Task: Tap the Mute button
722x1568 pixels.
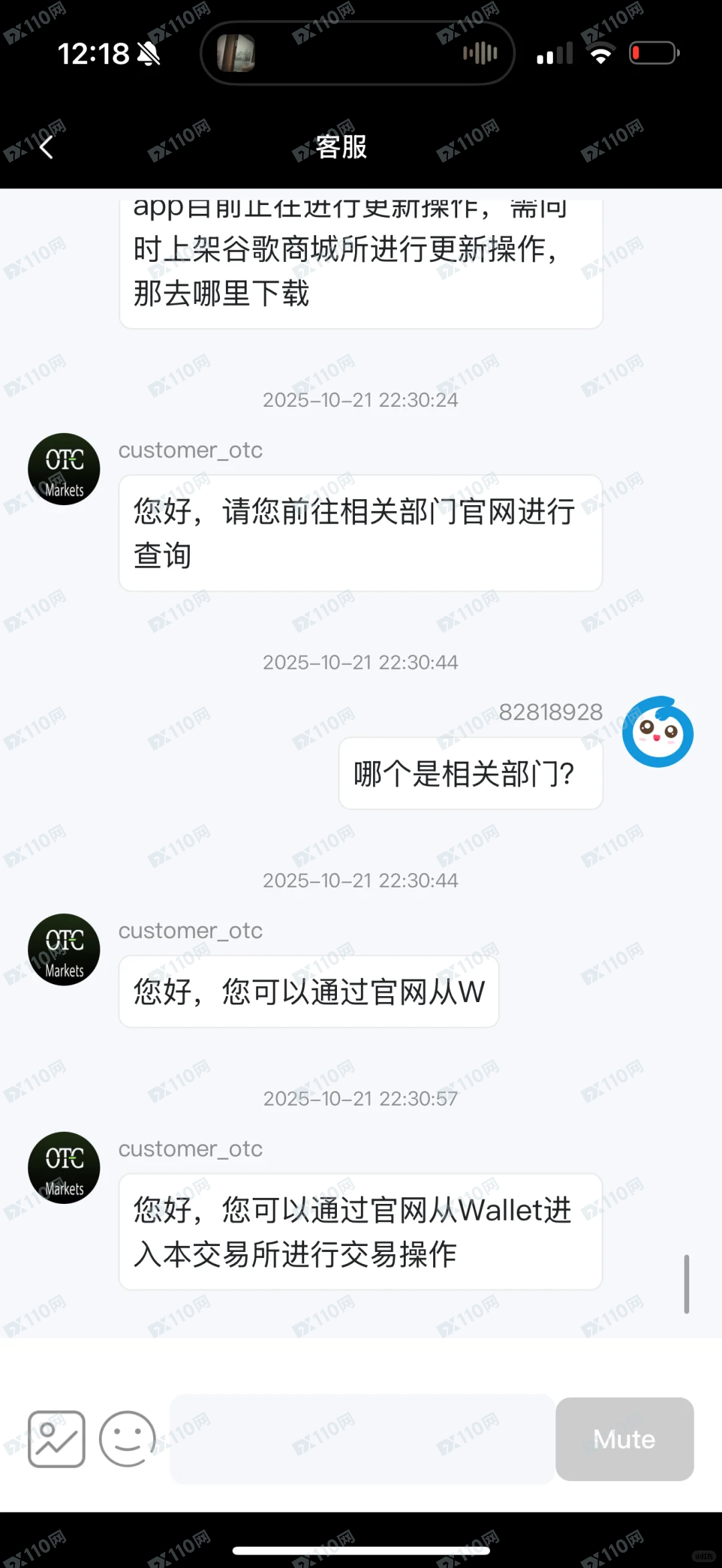Action: pos(624,1438)
